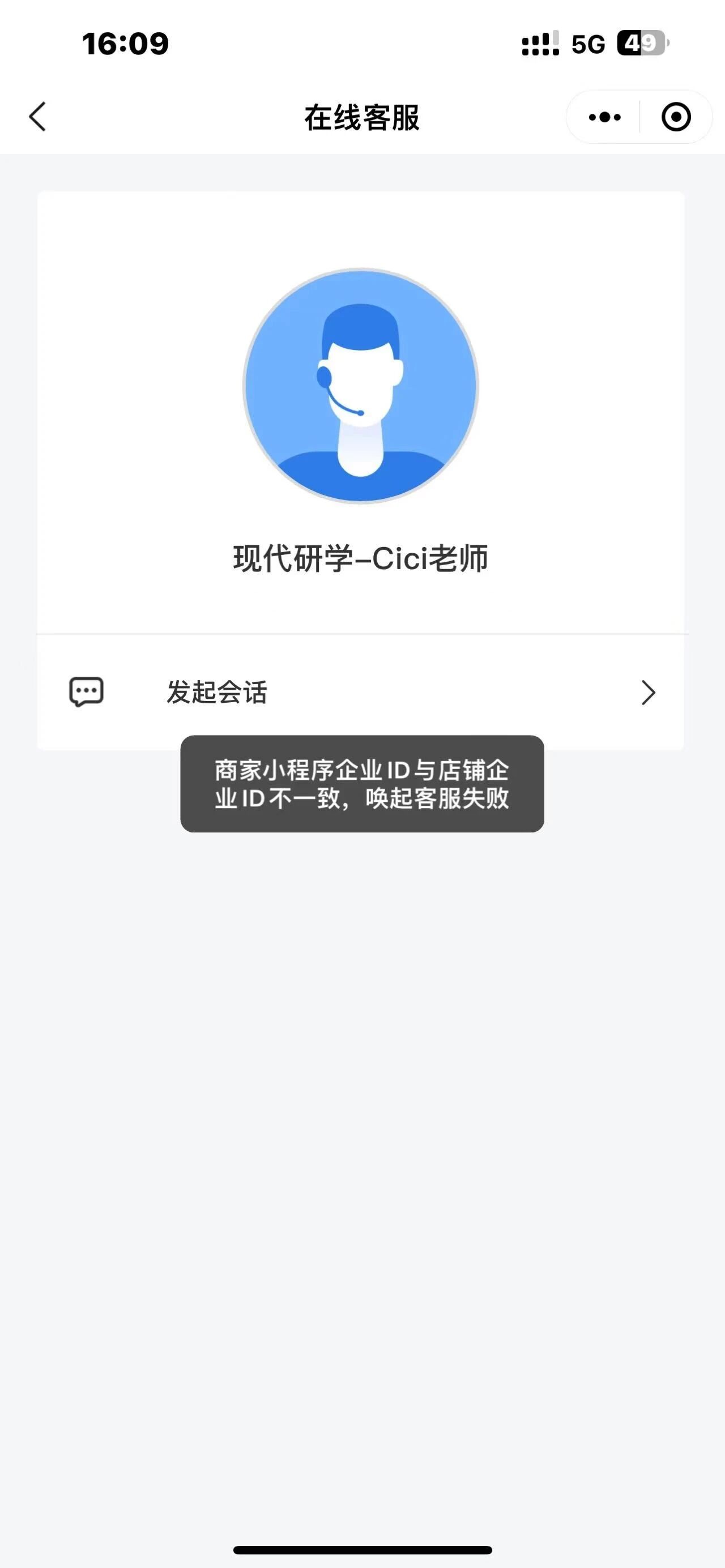Screen dimensions: 725x1568
Task: Open the mini program more options menu
Action: 604,117
